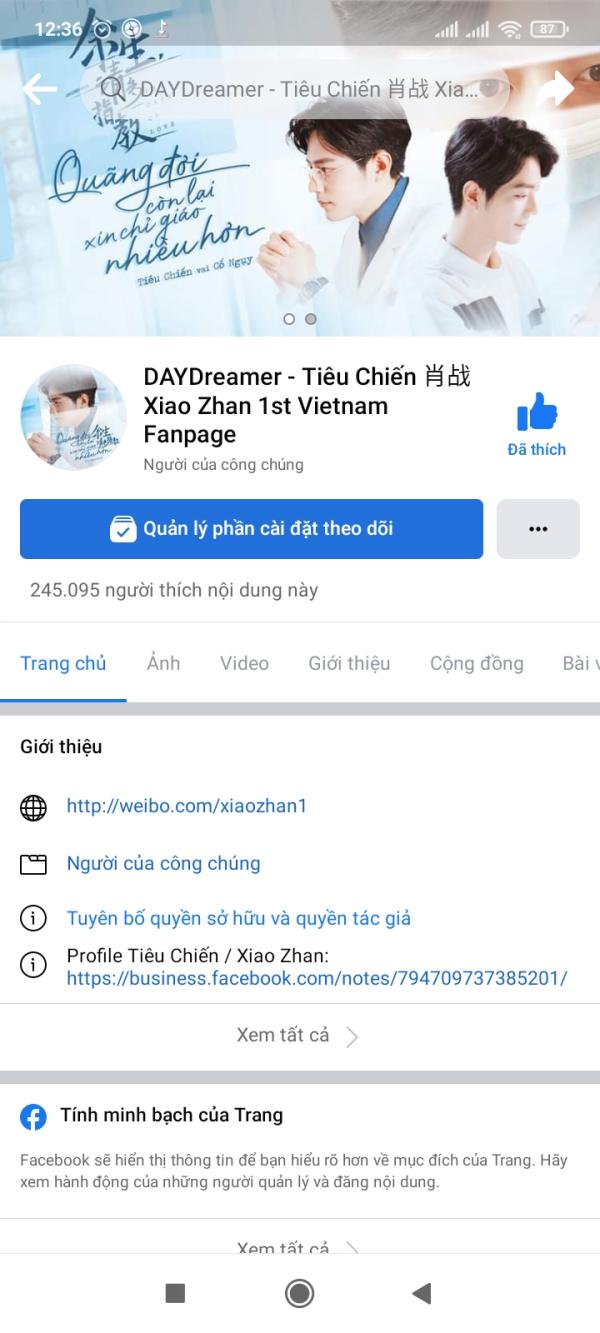
Task: Open Tuyên bố quyền sở hữu và quyền tác giả
Action: (238, 918)
